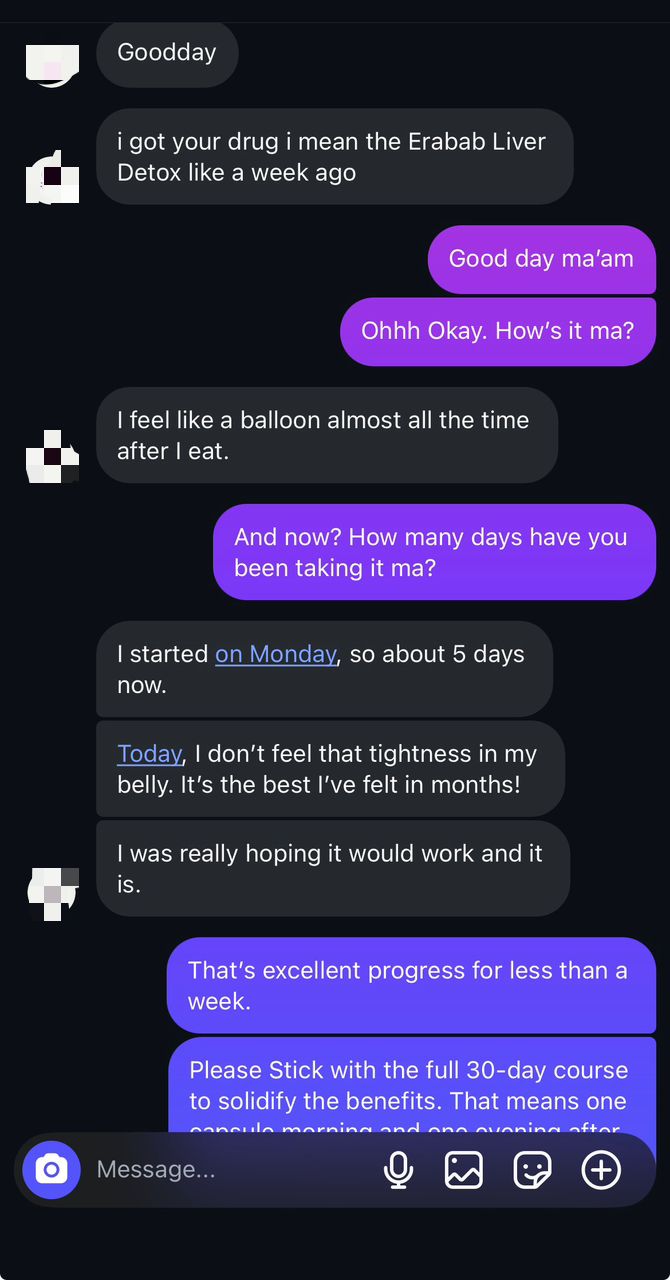Tap the "on Monday" date link
670x1280 pixels.
point(276,654)
